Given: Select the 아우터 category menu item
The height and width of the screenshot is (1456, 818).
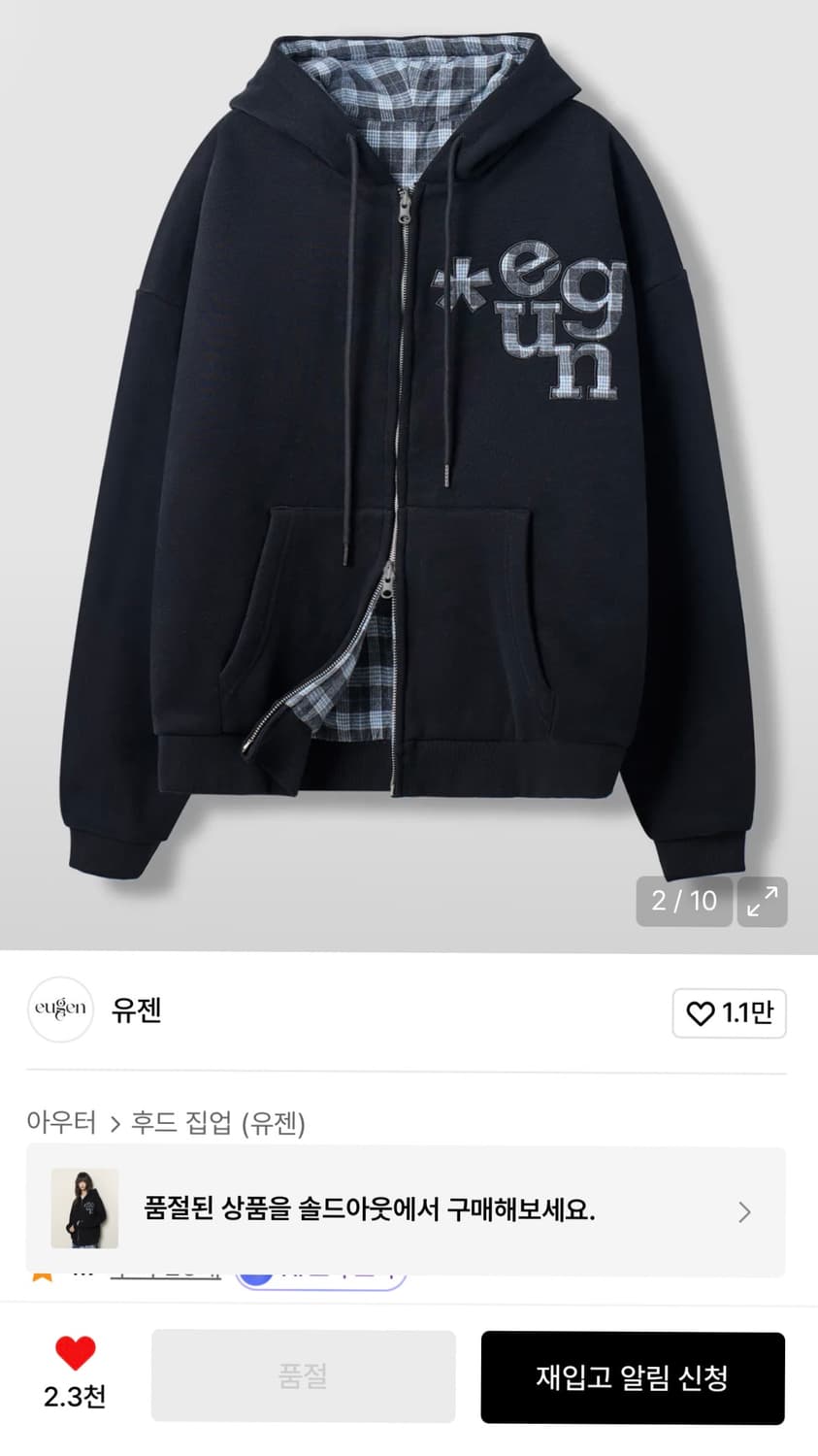Looking at the screenshot, I should [60, 1123].
